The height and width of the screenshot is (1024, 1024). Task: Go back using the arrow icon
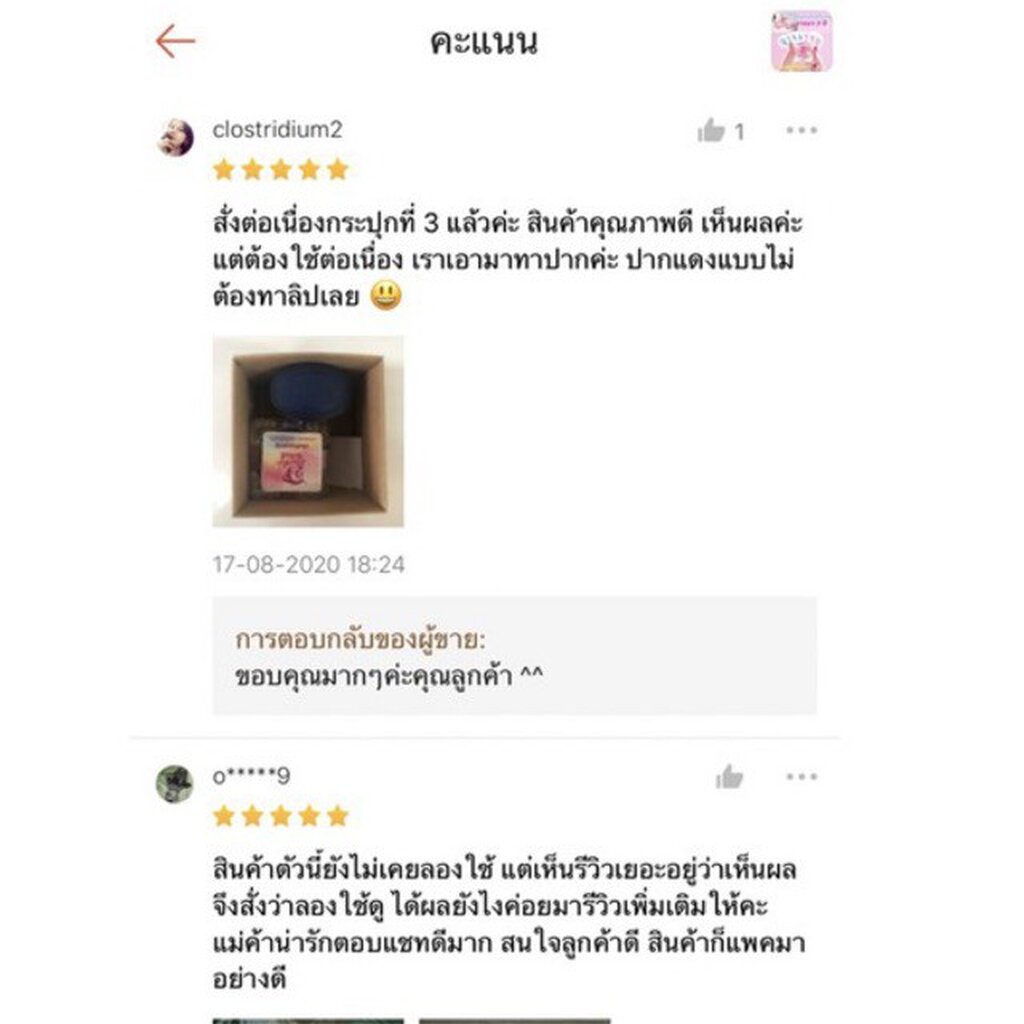point(175,41)
